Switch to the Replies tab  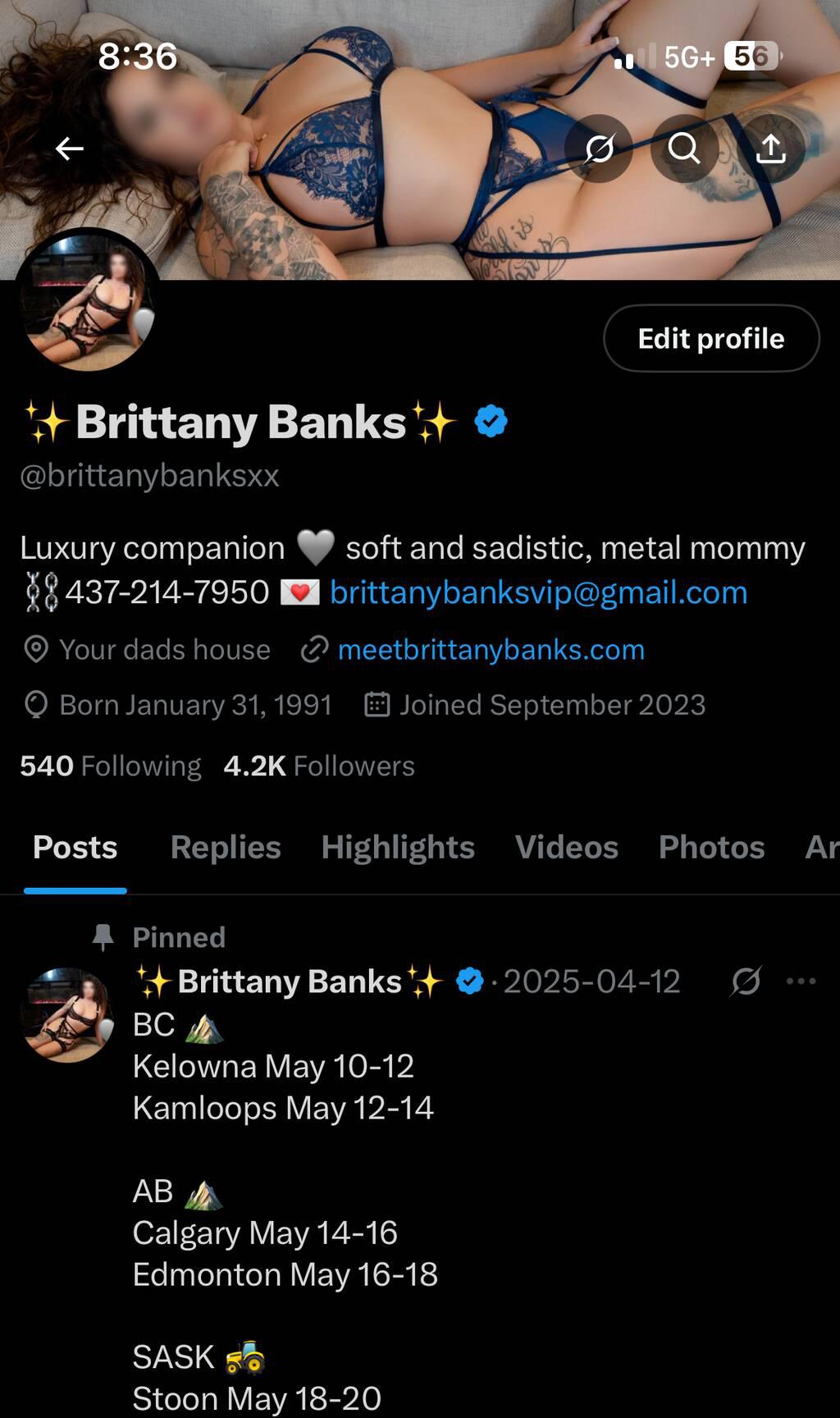(x=226, y=847)
